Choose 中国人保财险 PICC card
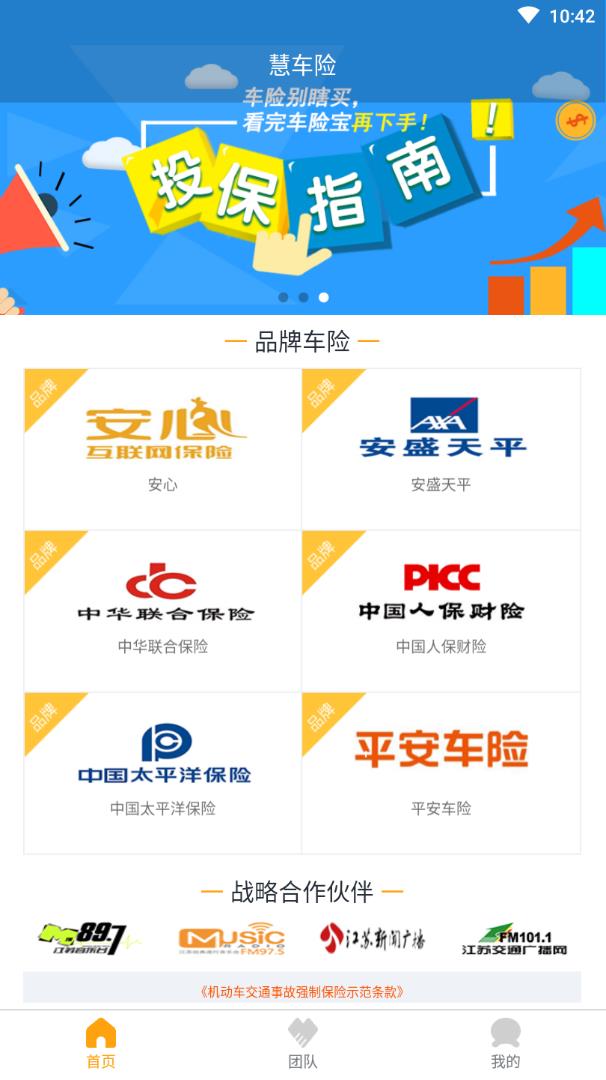Viewport: 606px width, 1080px height. (441, 611)
